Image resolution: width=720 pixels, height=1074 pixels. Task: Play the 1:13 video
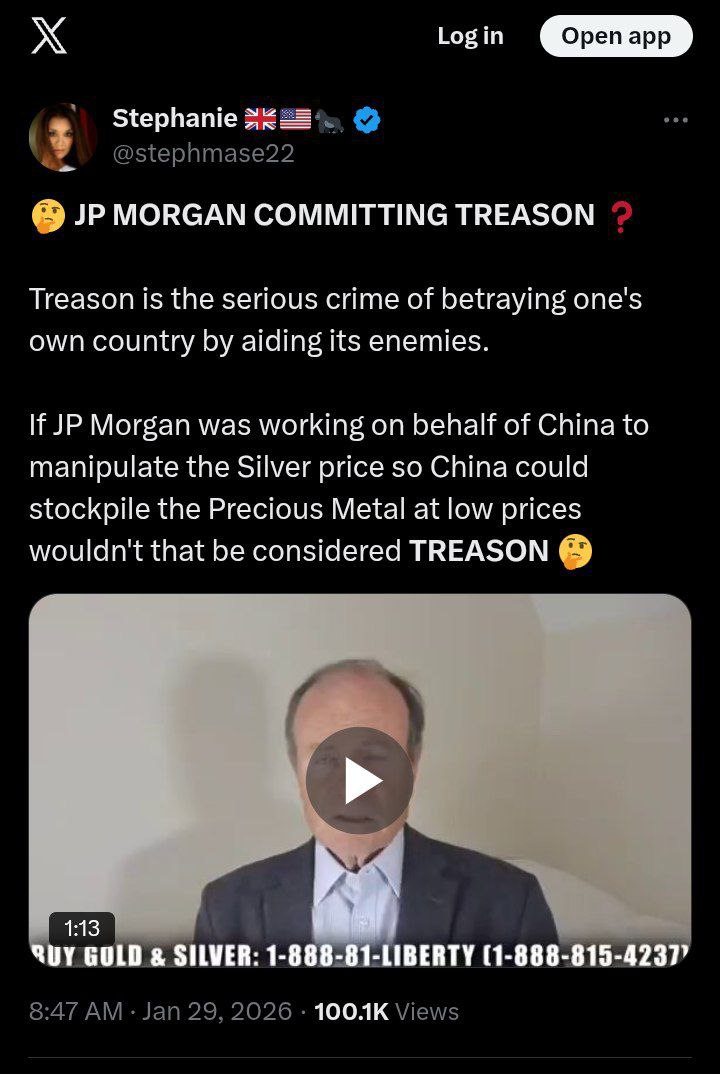pos(359,780)
